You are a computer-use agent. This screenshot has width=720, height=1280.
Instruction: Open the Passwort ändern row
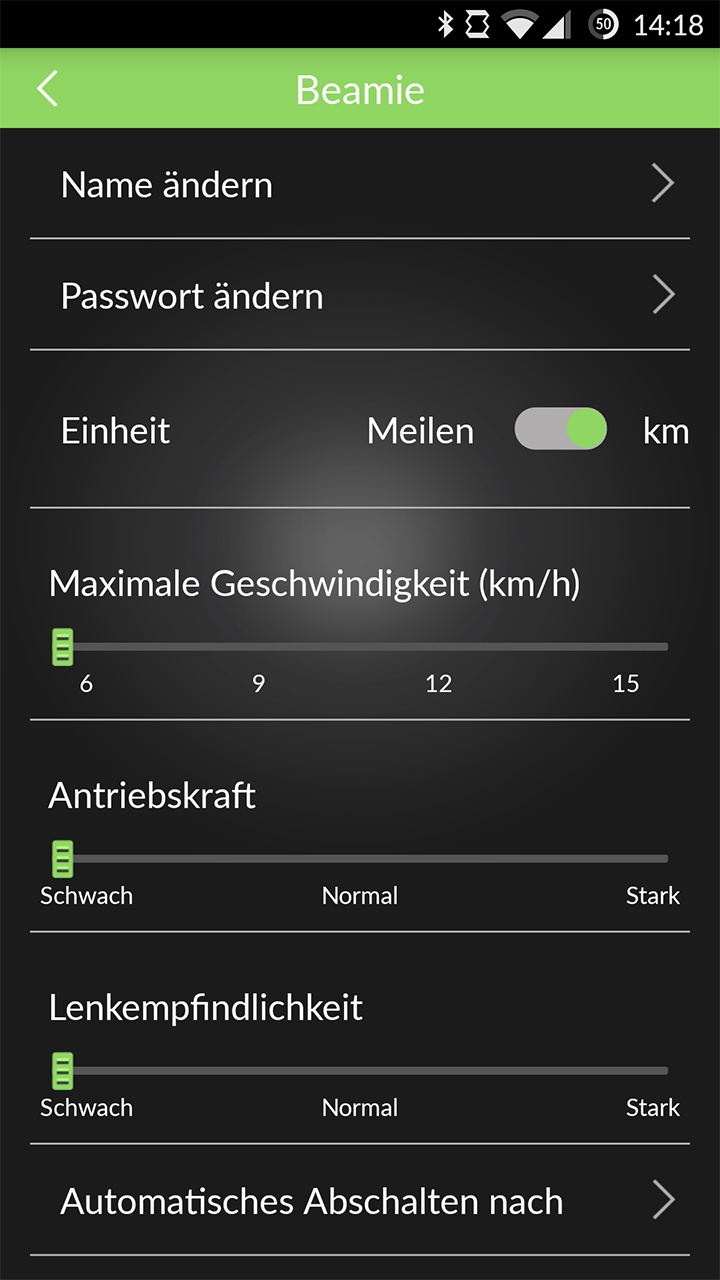(360, 296)
